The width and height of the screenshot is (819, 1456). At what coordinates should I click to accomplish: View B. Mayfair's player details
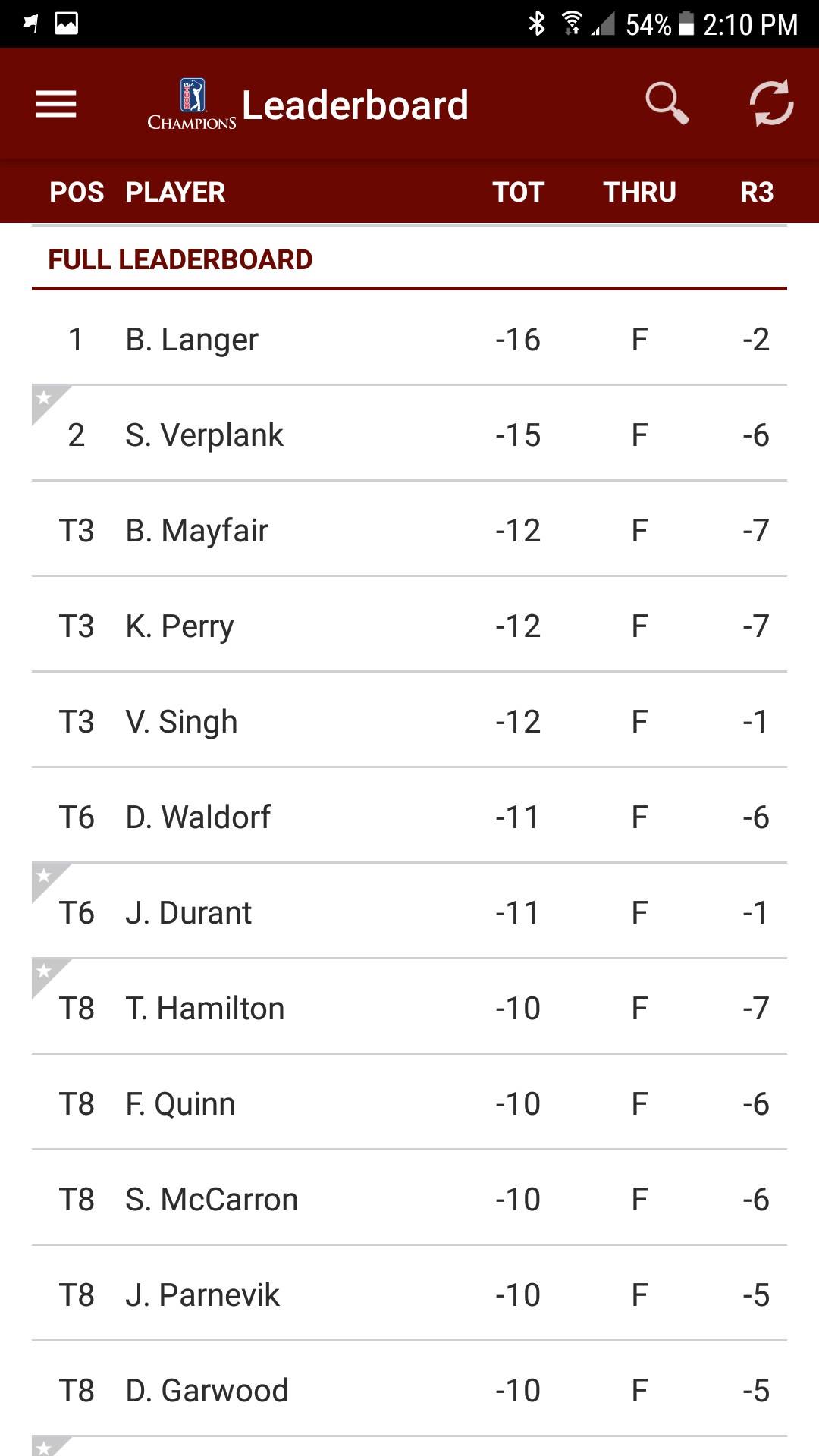pos(409,529)
